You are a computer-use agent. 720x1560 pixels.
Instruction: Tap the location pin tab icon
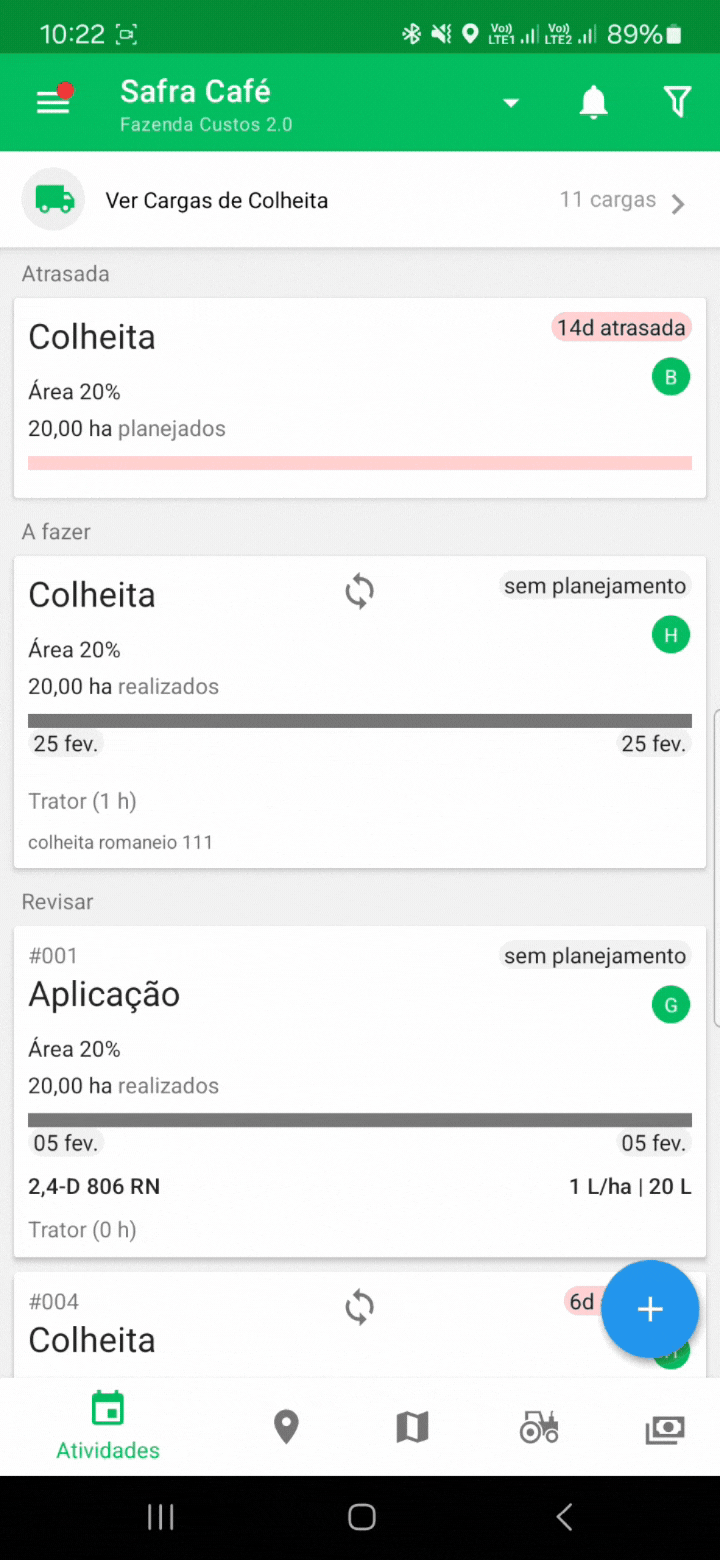pos(286,1427)
